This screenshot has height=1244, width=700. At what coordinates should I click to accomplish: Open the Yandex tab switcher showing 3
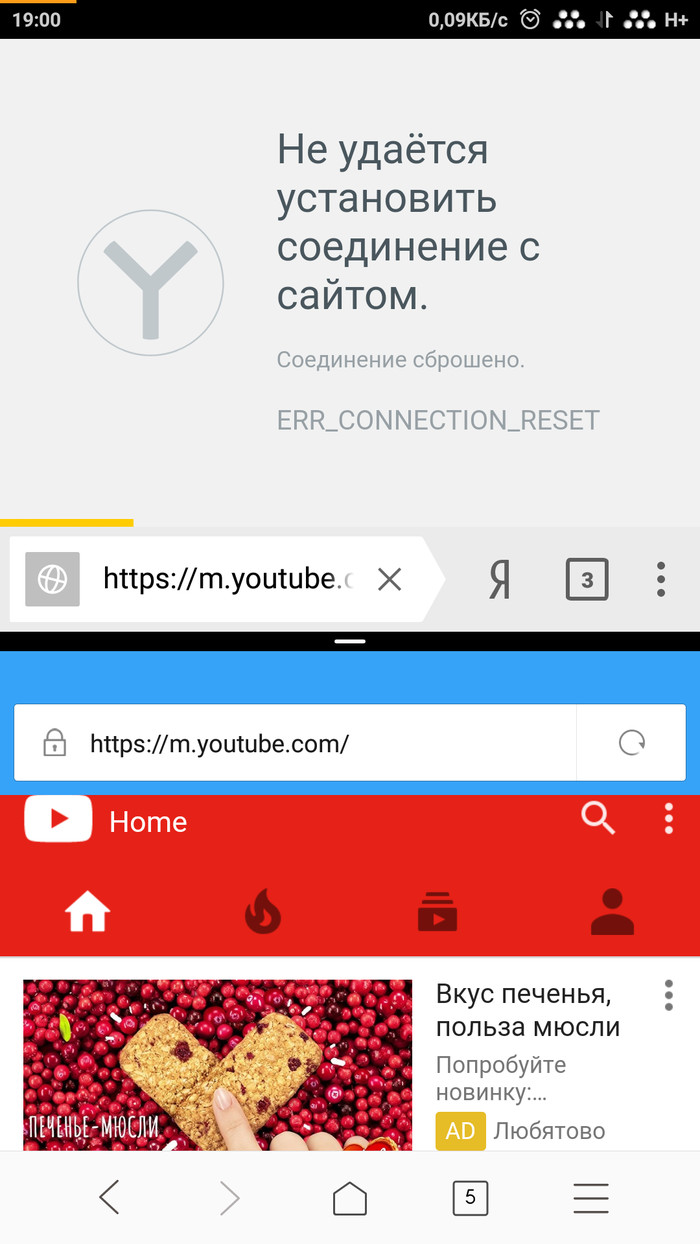click(587, 580)
